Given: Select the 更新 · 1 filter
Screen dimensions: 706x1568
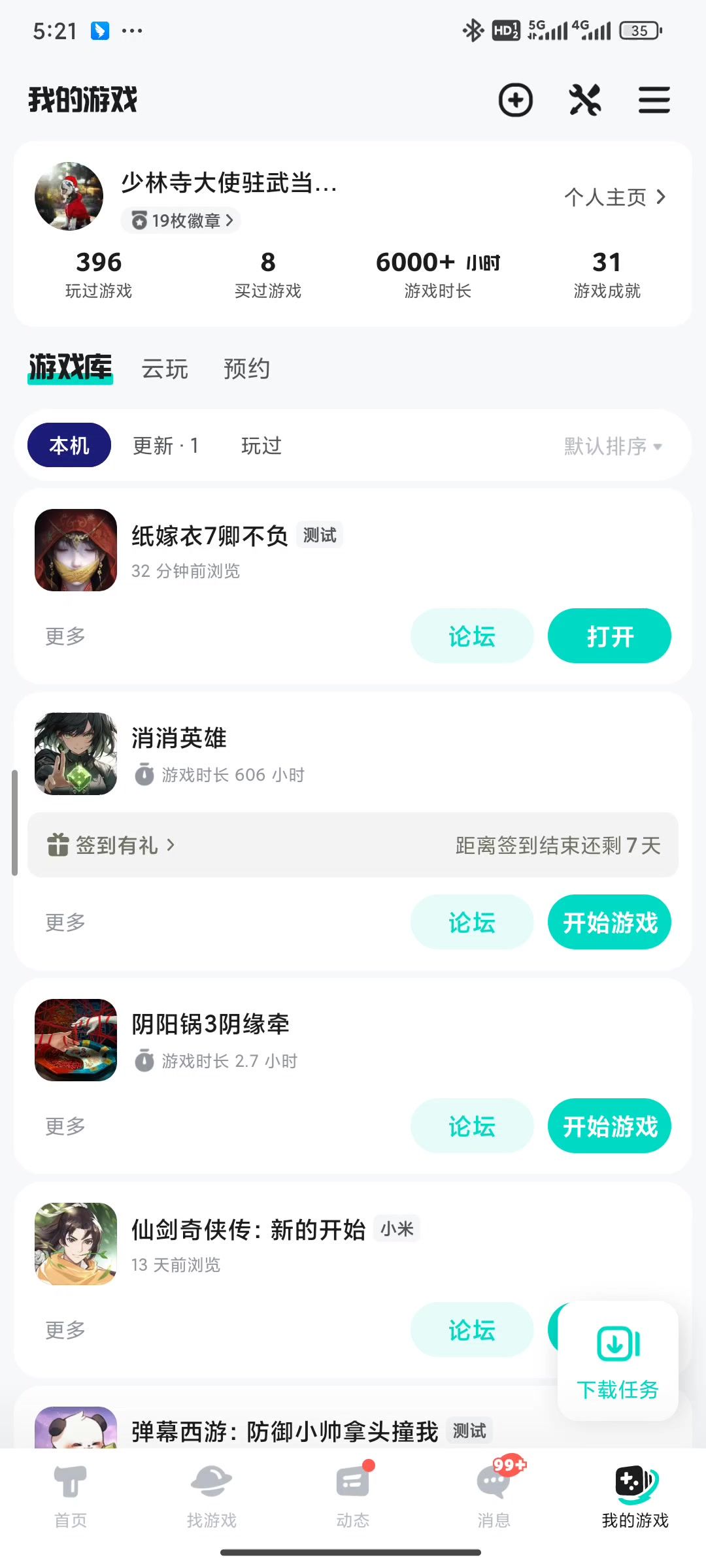Looking at the screenshot, I should pos(165,446).
